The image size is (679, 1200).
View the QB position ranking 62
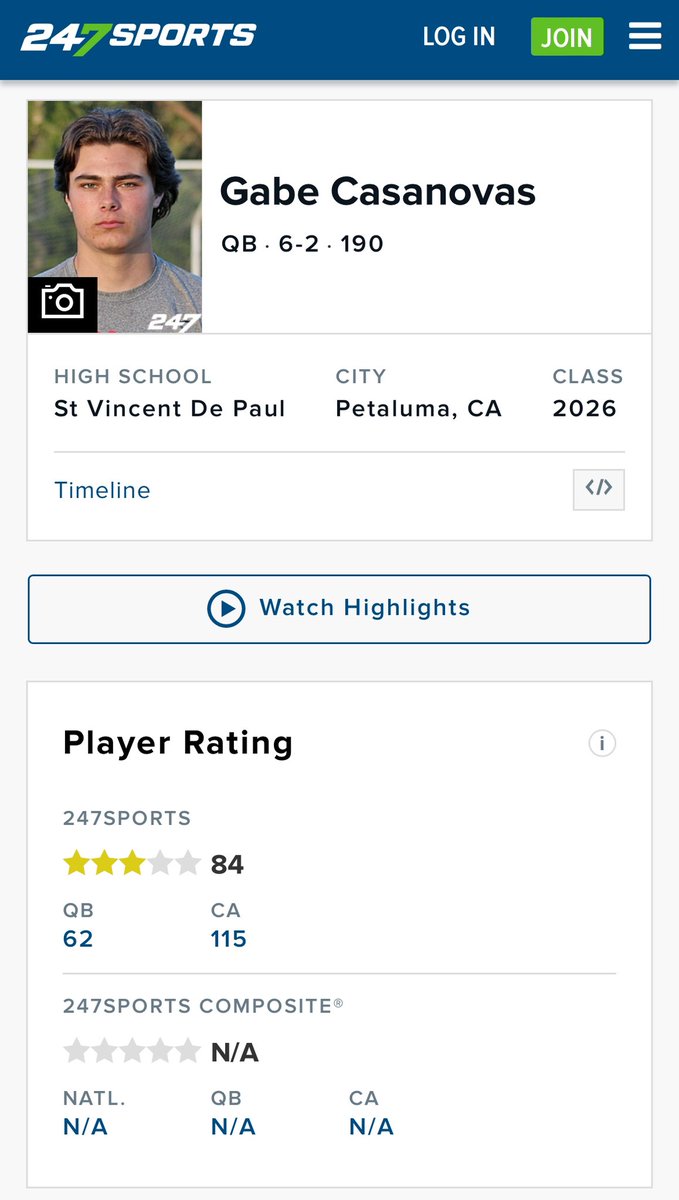click(78, 939)
